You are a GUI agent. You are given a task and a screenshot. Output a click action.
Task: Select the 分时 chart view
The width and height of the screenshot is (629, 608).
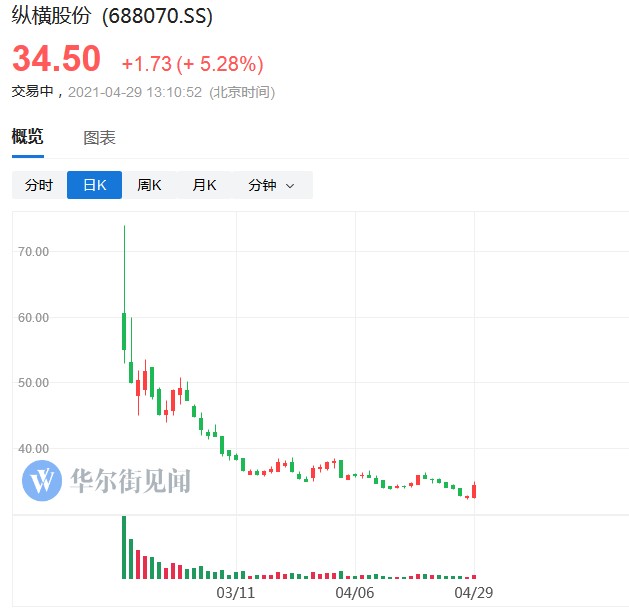pos(39,185)
